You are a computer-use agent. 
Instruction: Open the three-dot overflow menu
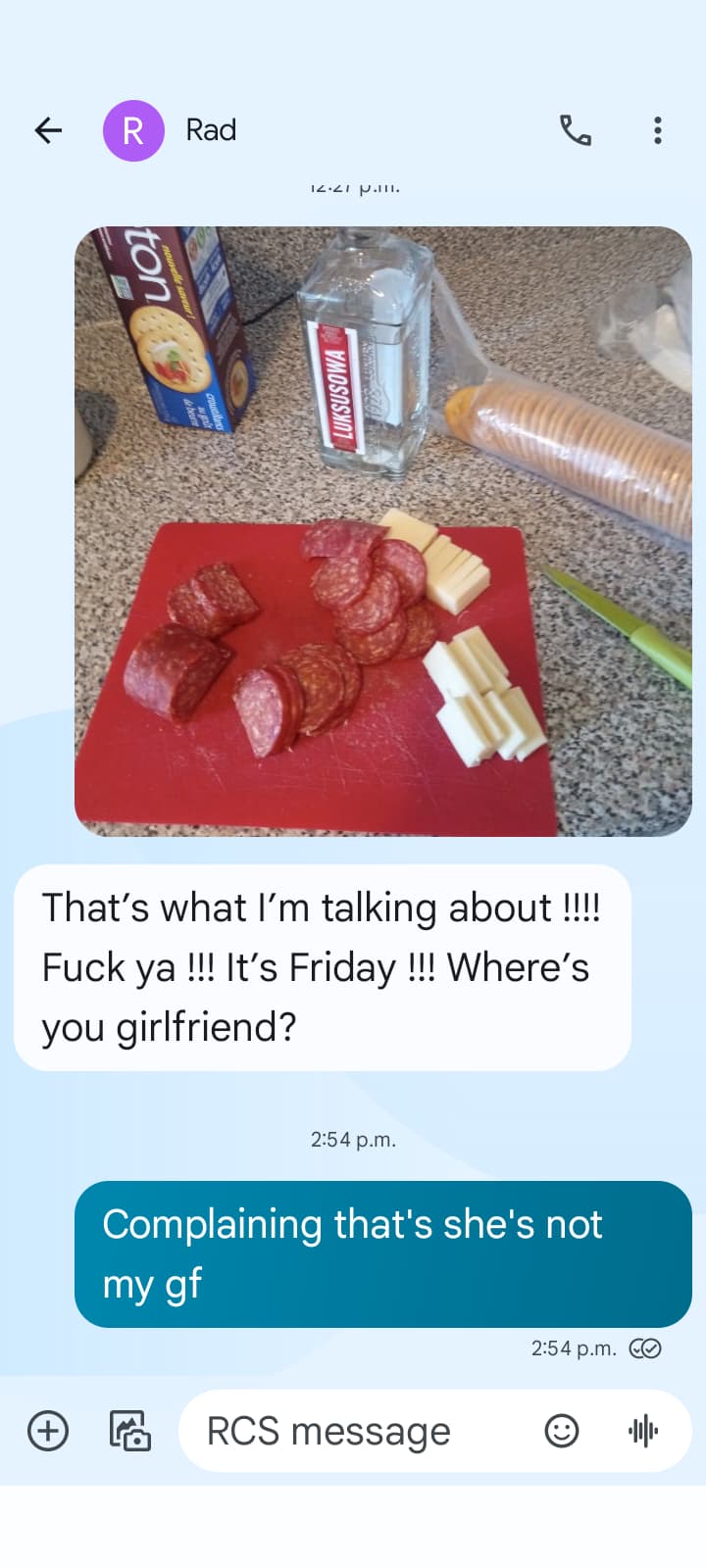click(x=658, y=129)
